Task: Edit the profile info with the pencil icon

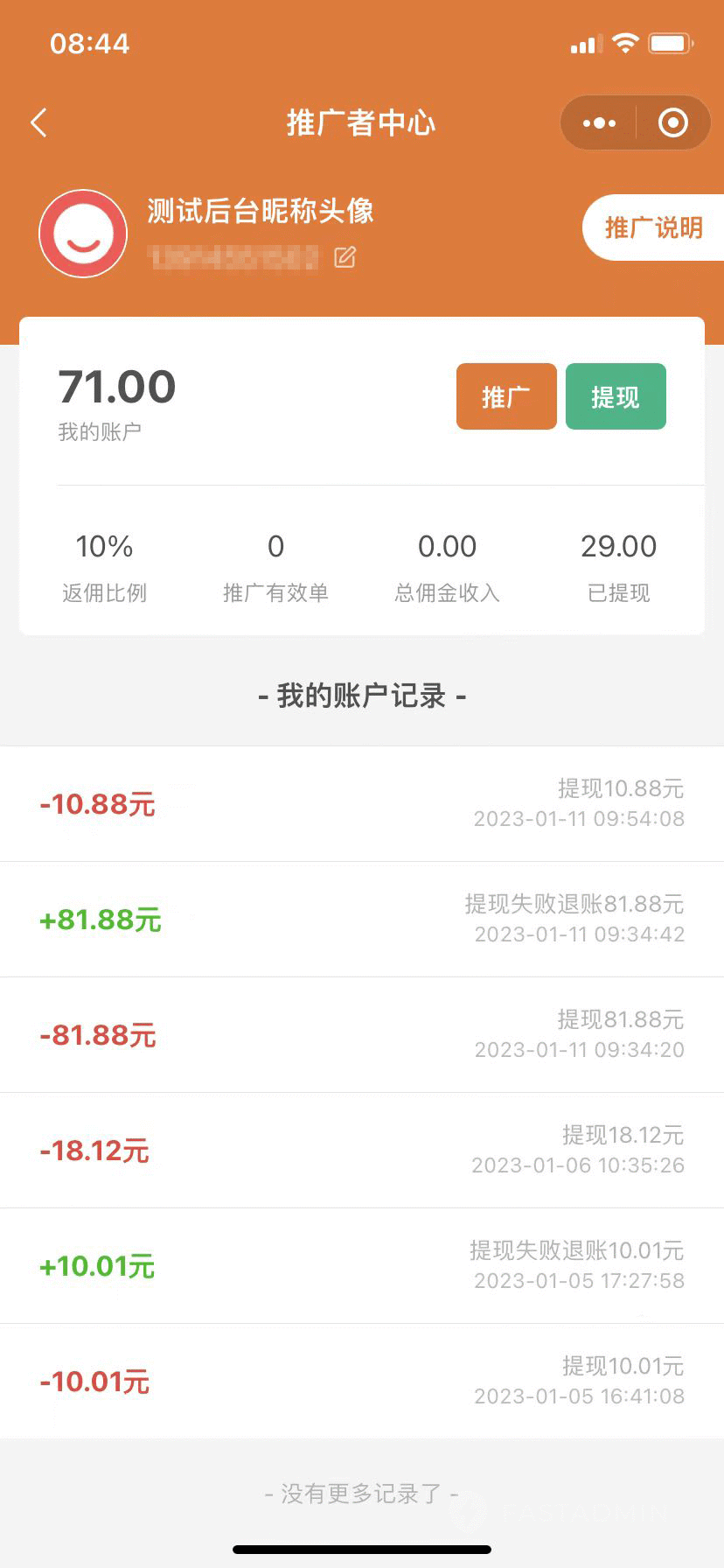Action: [x=345, y=257]
